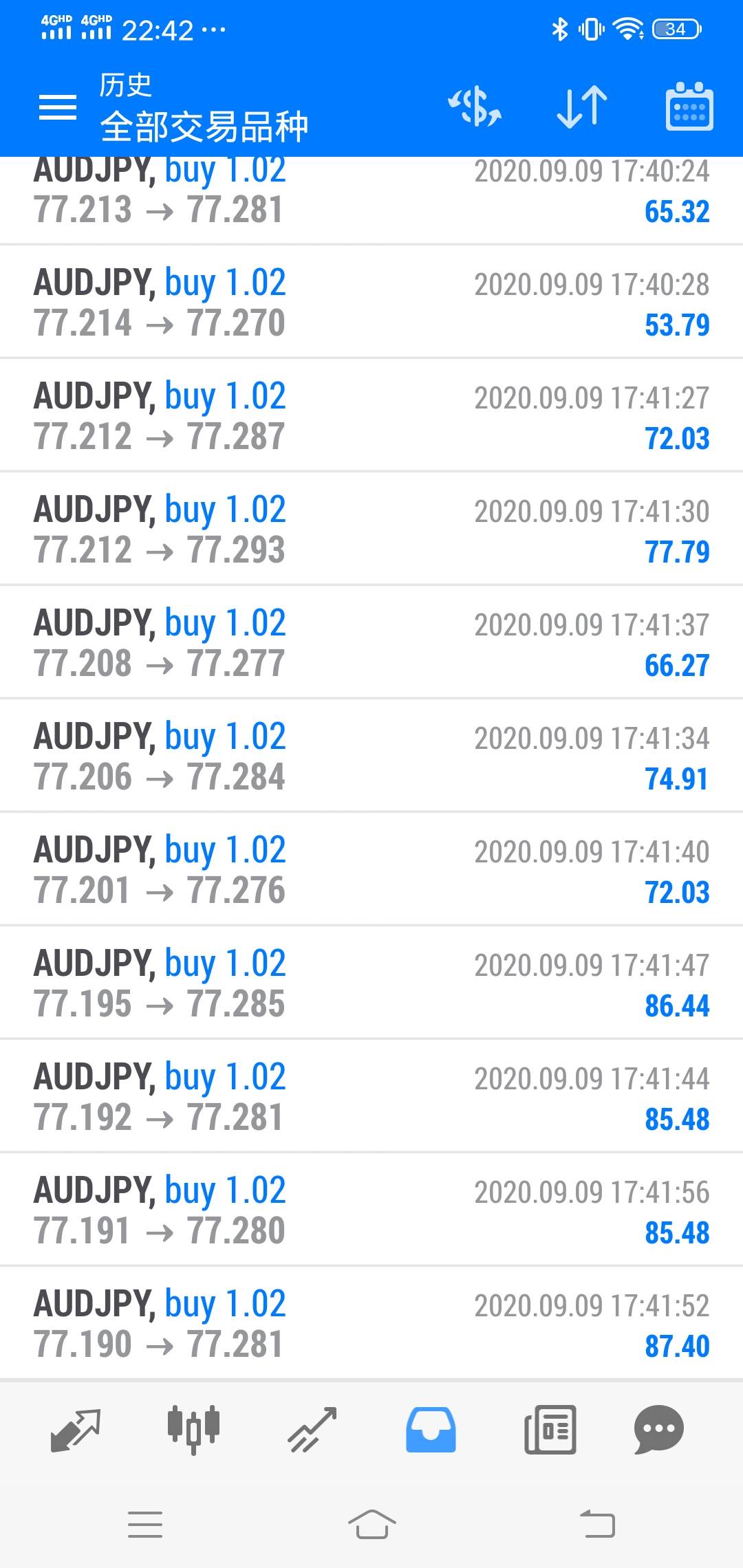Open the hamburger drawer menu
Viewport: 743px width, 1568px height.
tap(58, 107)
